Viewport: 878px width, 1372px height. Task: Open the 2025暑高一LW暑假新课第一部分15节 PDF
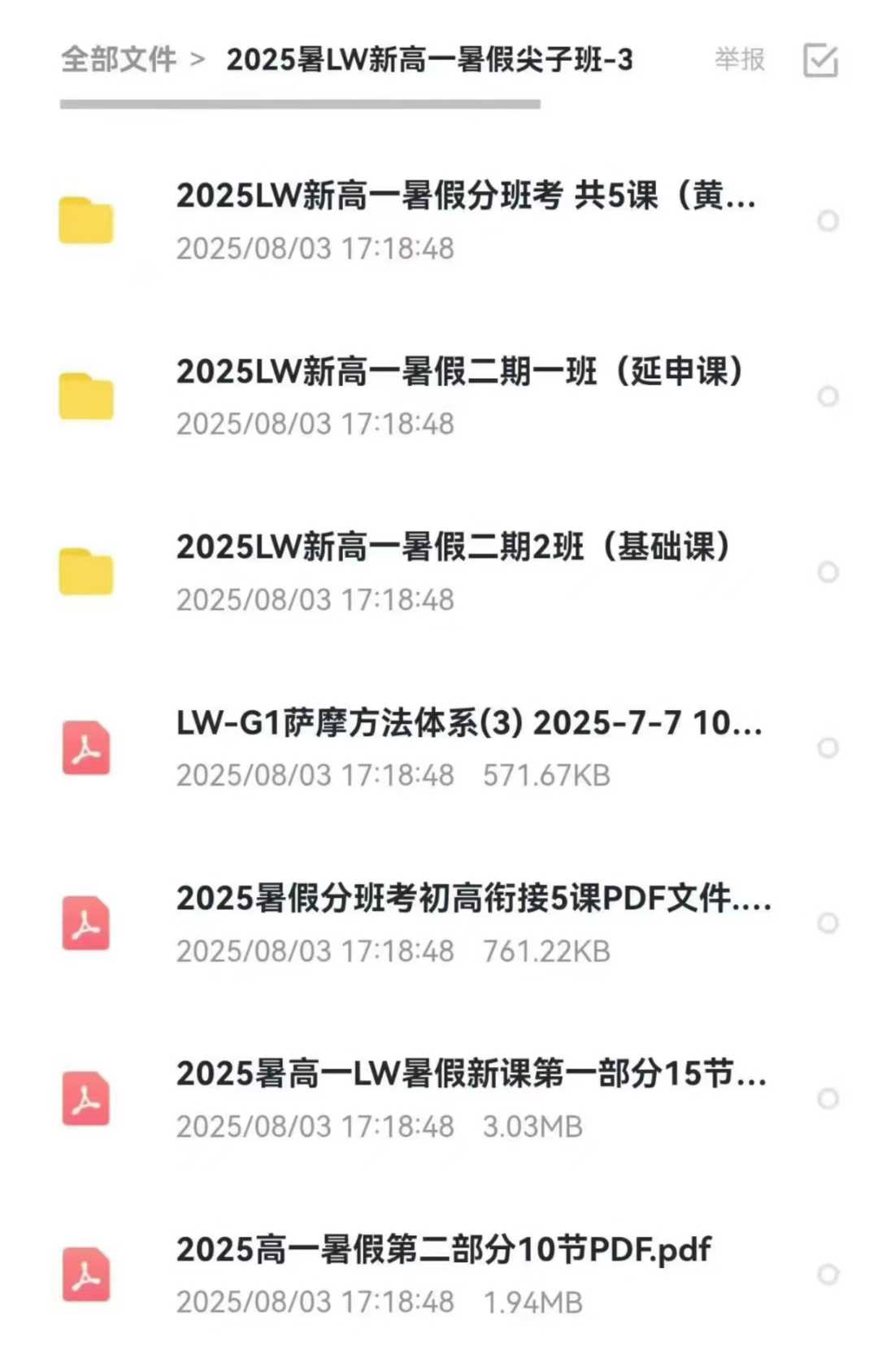[x=471, y=1074]
